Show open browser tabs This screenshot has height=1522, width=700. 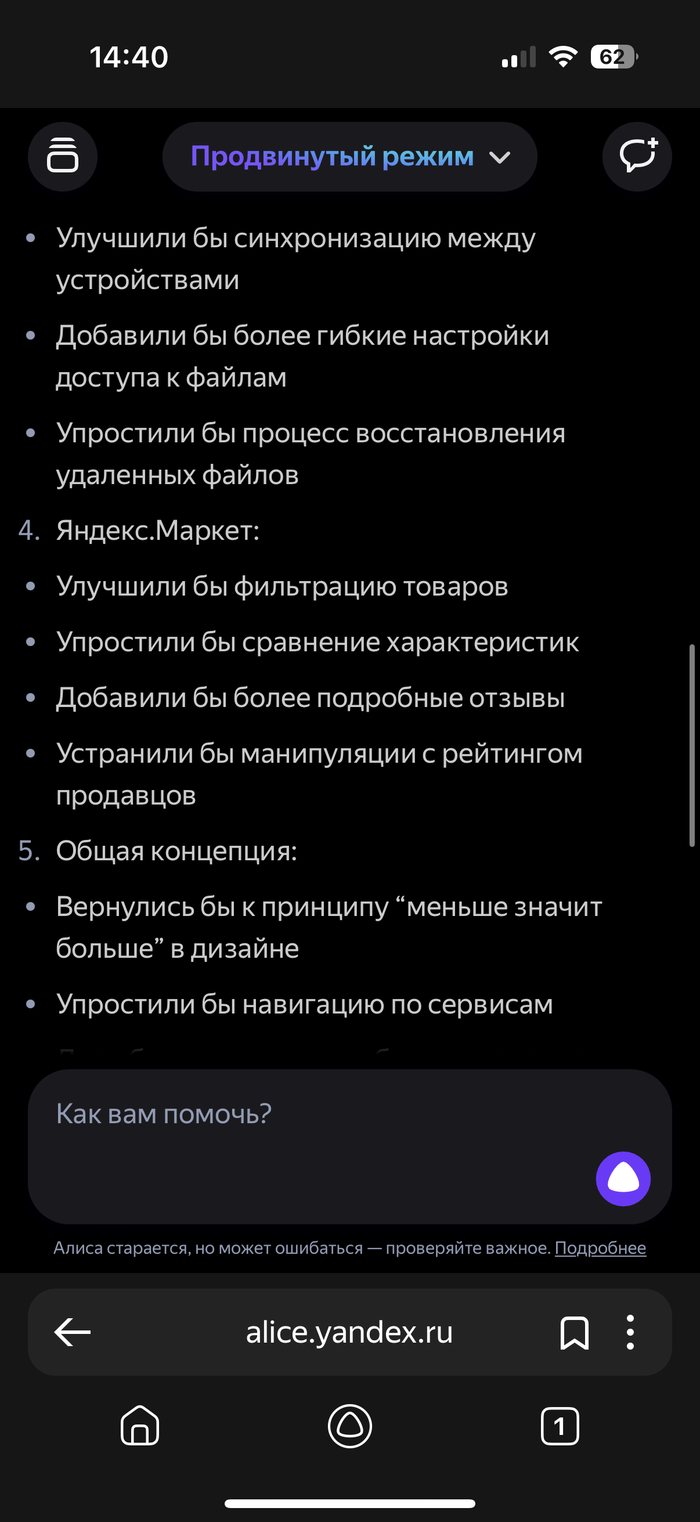click(x=560, y=1426)
